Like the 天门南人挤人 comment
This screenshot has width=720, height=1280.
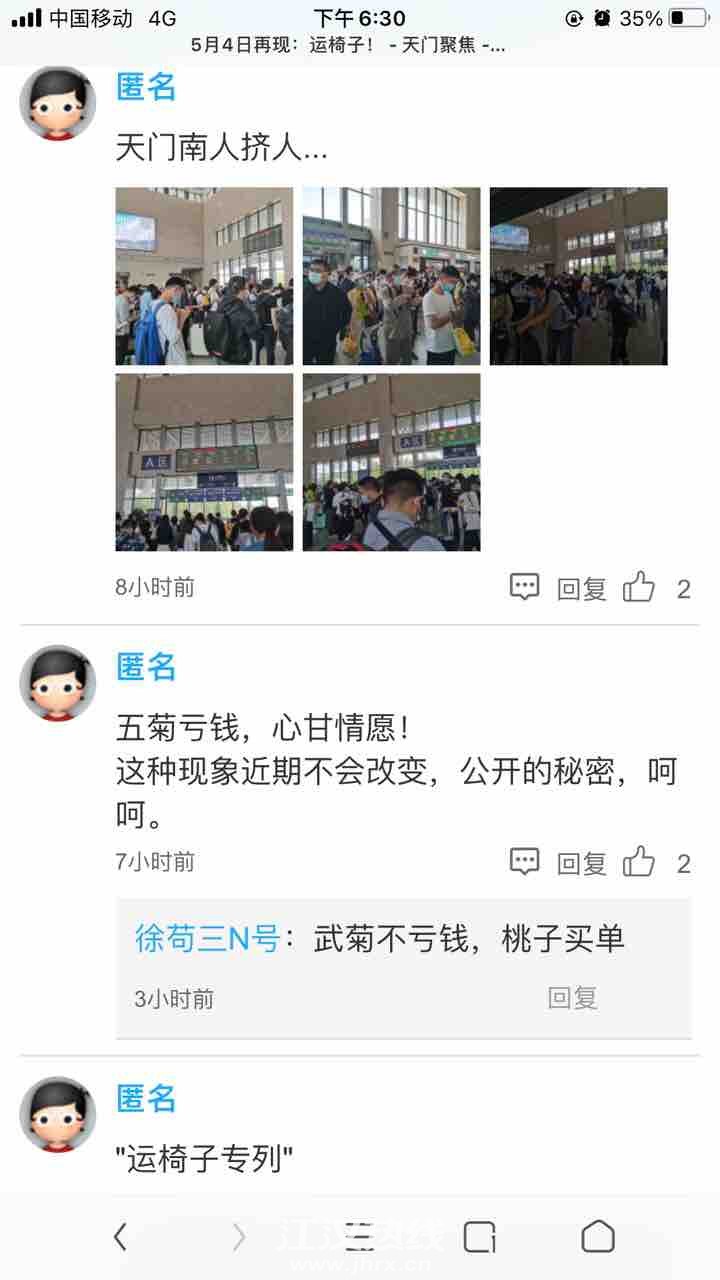[640, 587]
